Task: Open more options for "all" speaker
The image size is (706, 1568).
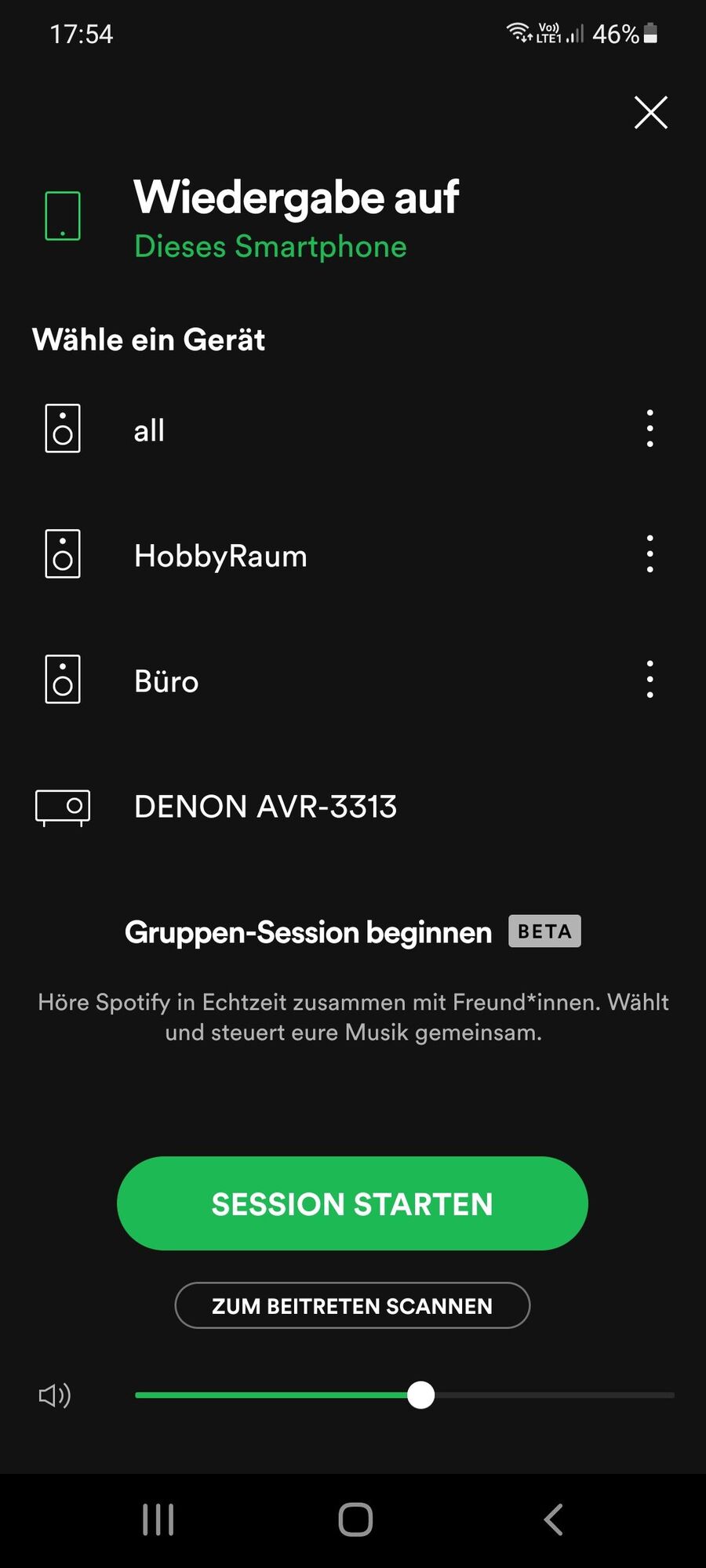Action: coord(650,429)
